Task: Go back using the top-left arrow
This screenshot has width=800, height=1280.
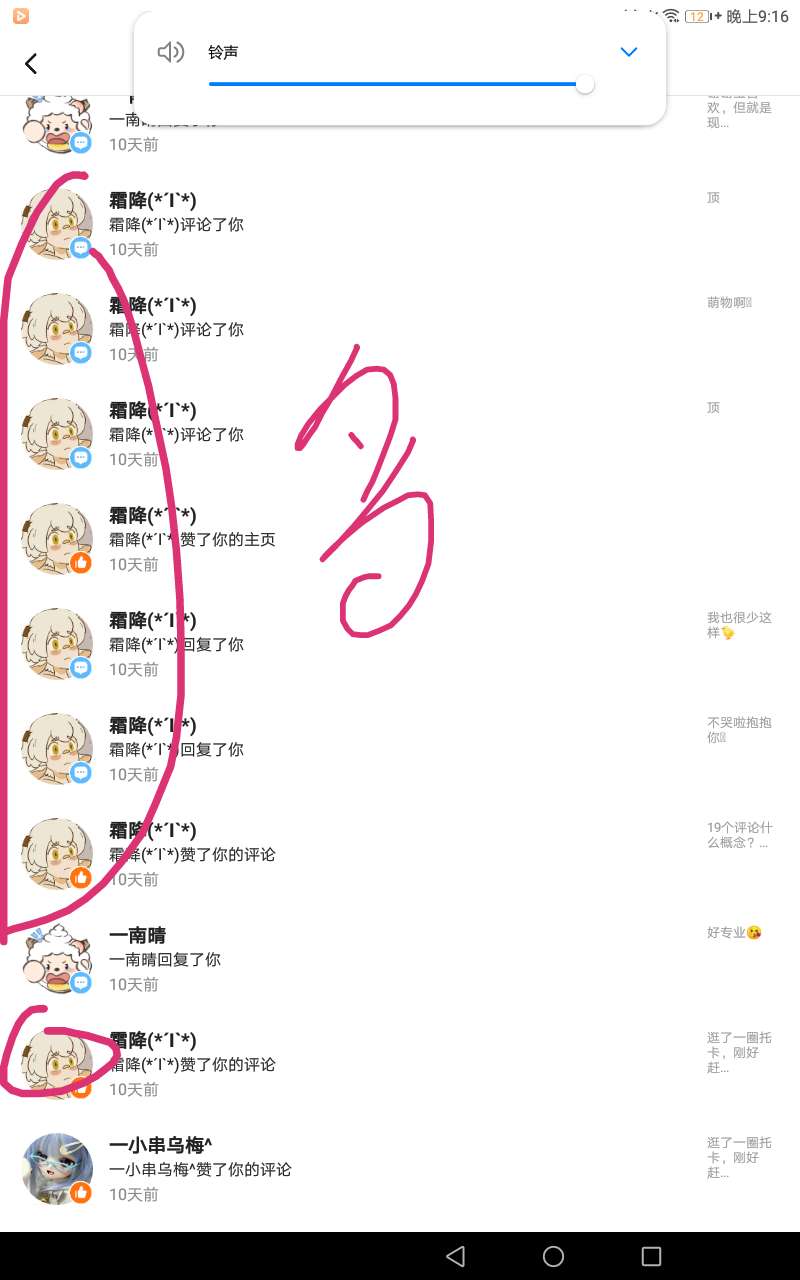Action: click(31, 64)
